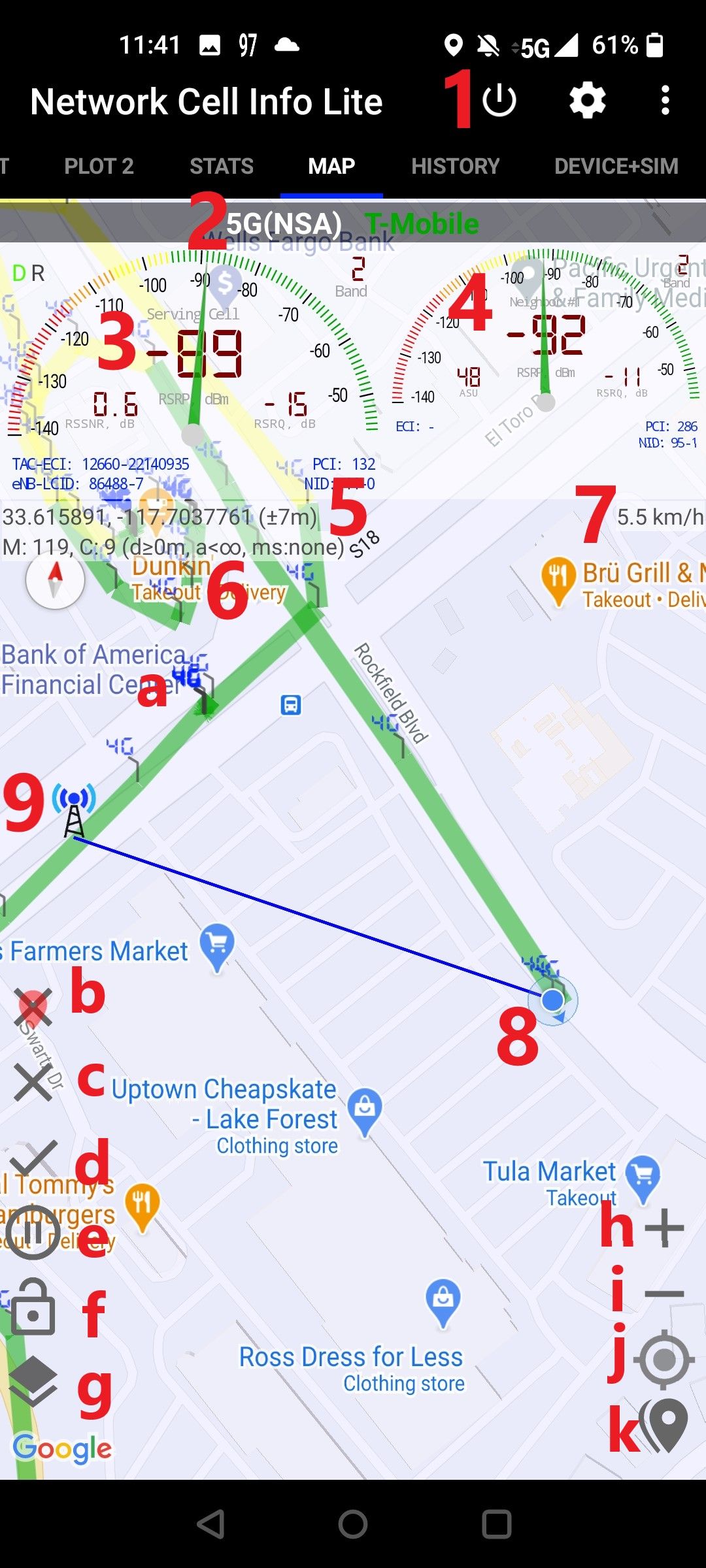Tap the checkmark icon on the map
This screenshot has height=1568, width=706.
coord(33,1157)
